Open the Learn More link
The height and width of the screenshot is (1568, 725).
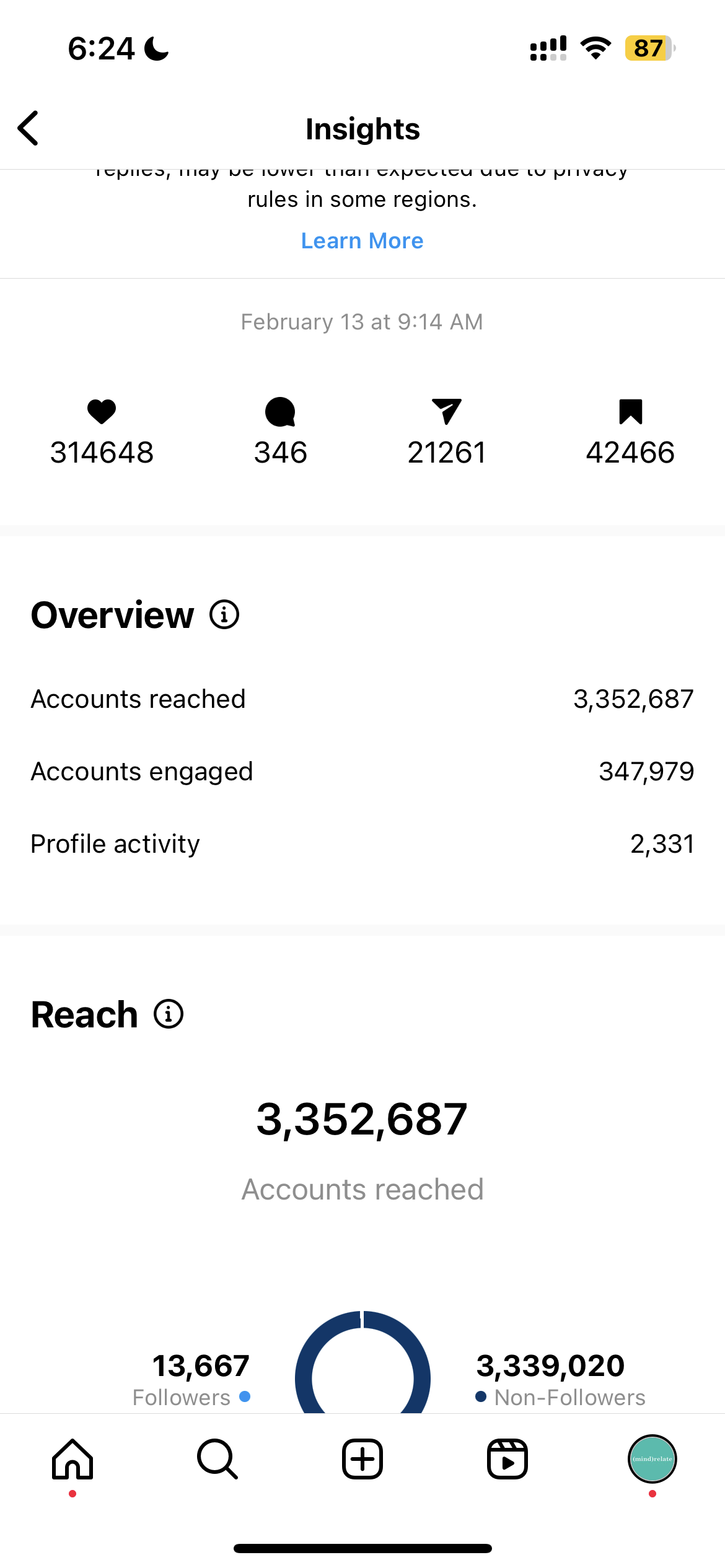tap(362, 241)
